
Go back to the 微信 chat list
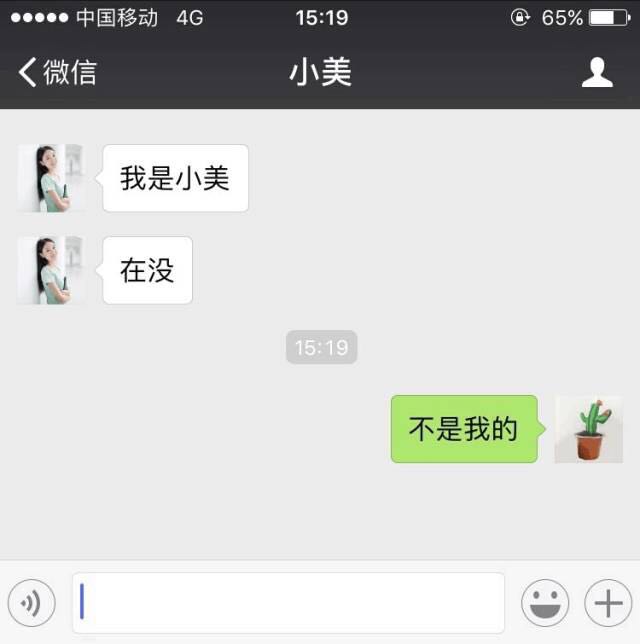pos(57,72)
